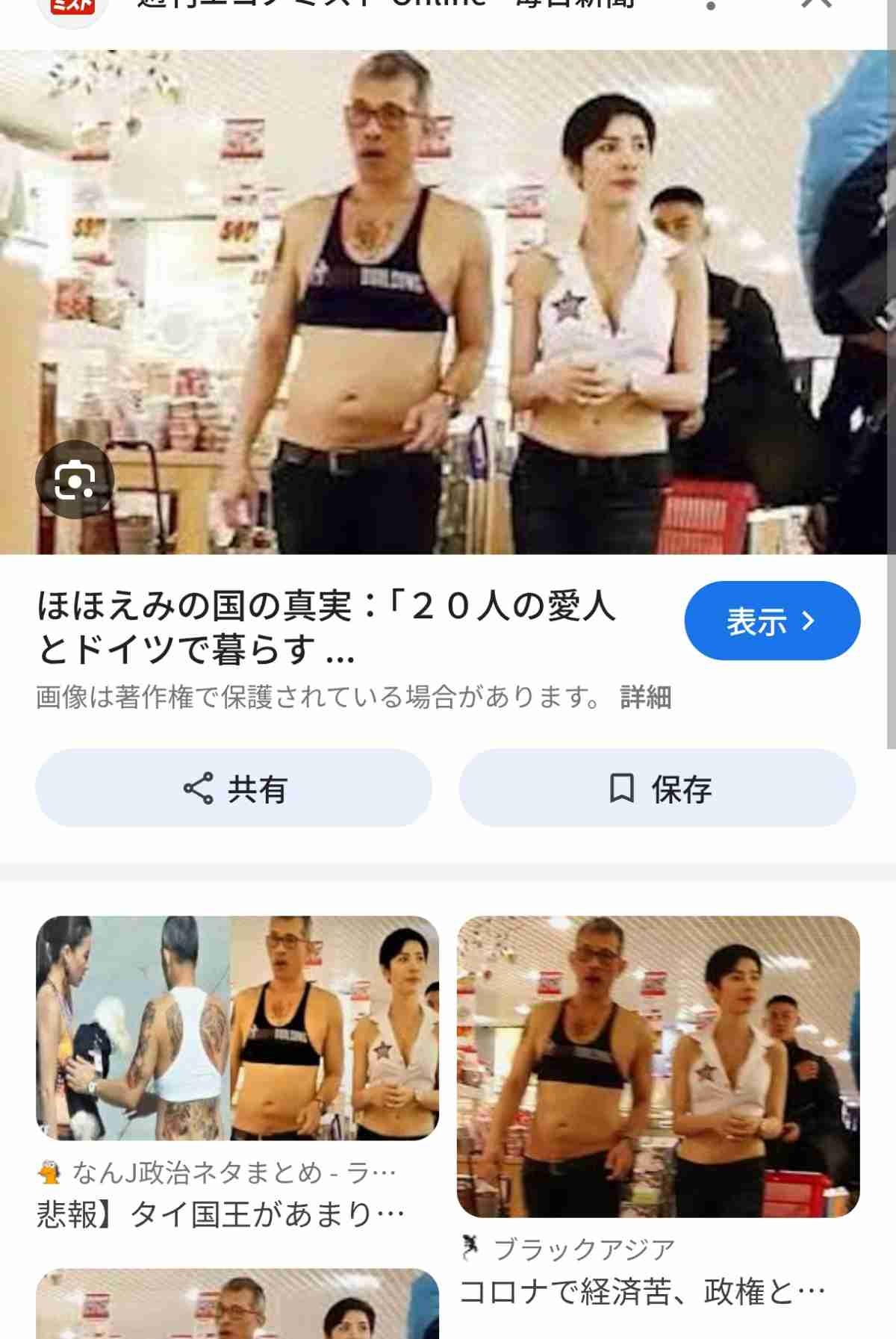Share this image via 共有
The width and height of the screenshot is (896, 1339).
pos(234,789)
